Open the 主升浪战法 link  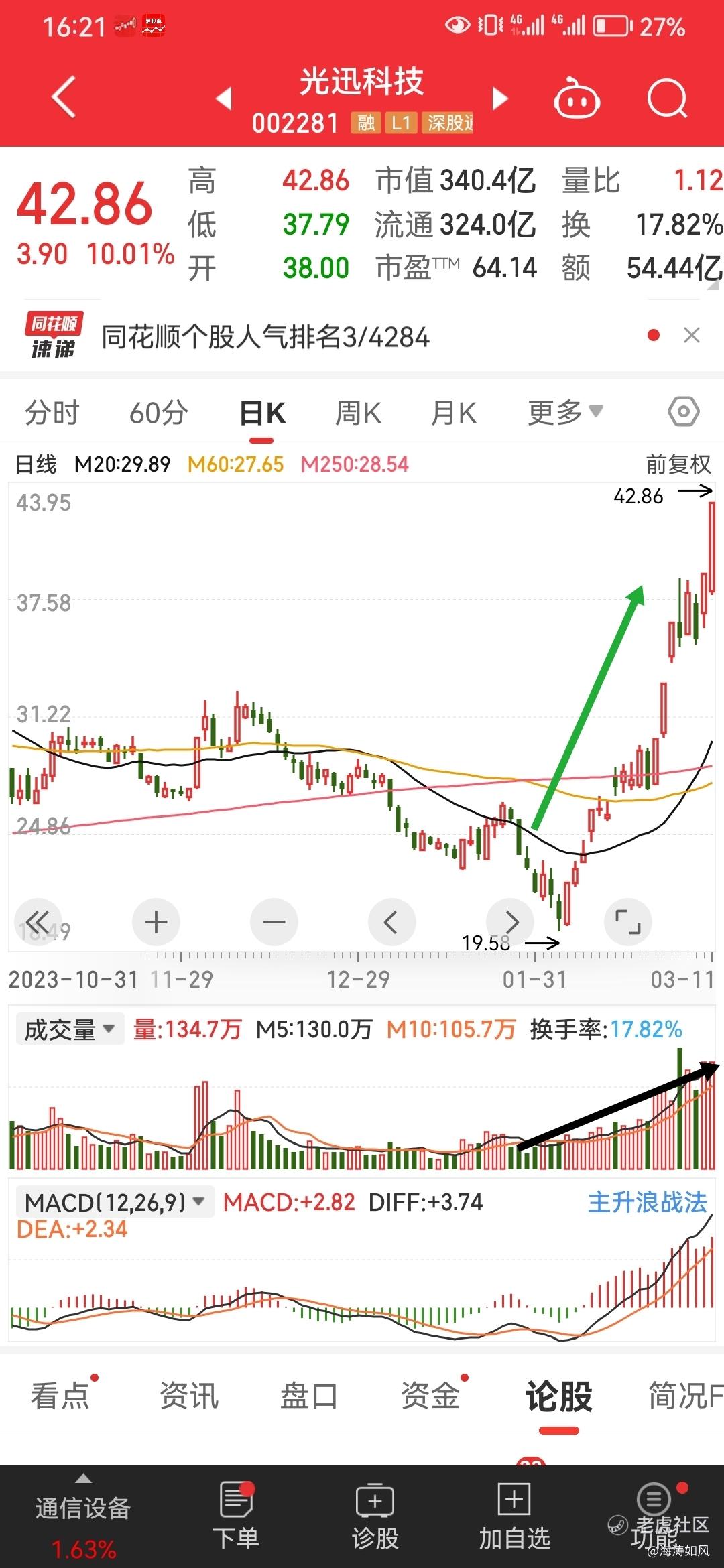coord(647,1202)
